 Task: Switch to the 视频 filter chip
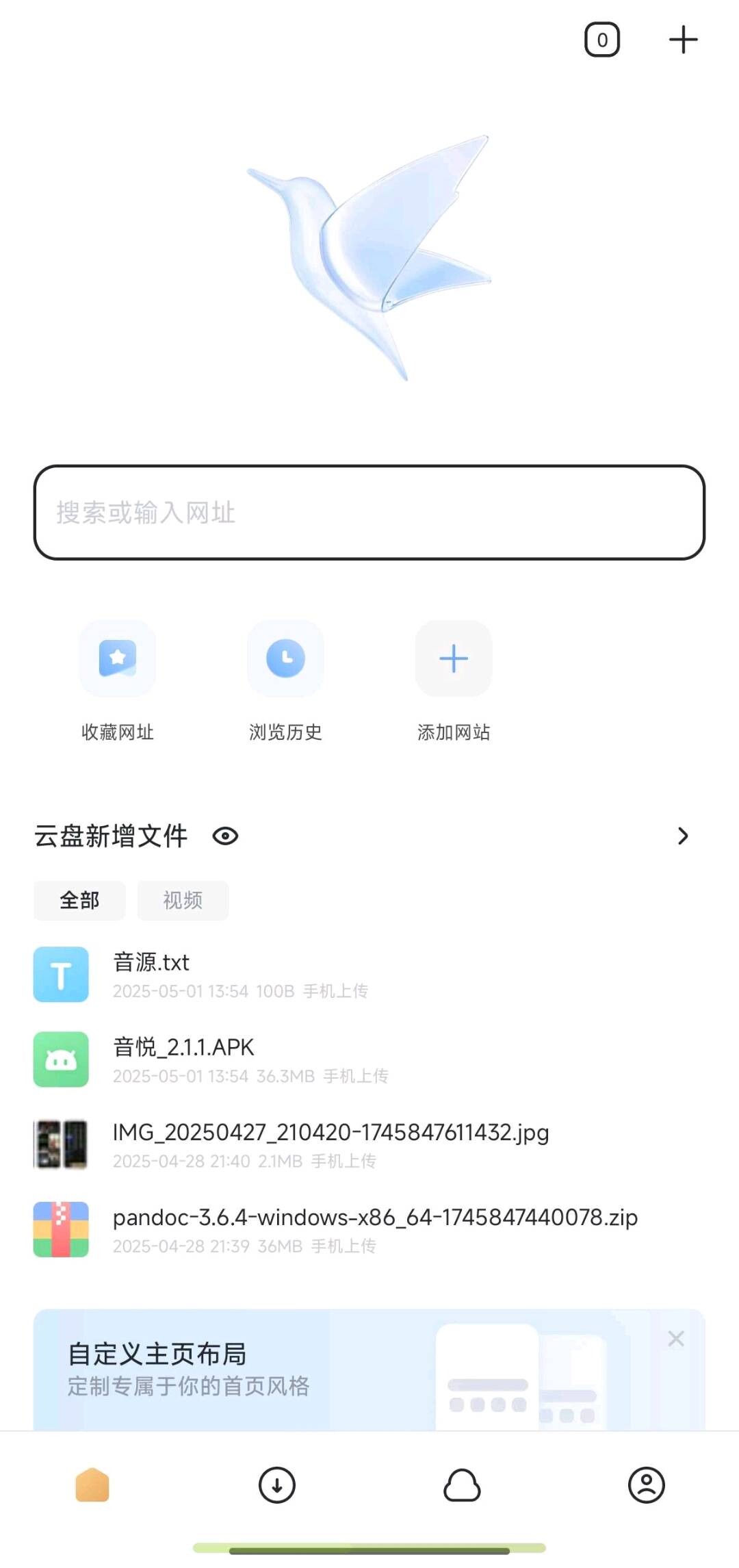coord(183,900)
